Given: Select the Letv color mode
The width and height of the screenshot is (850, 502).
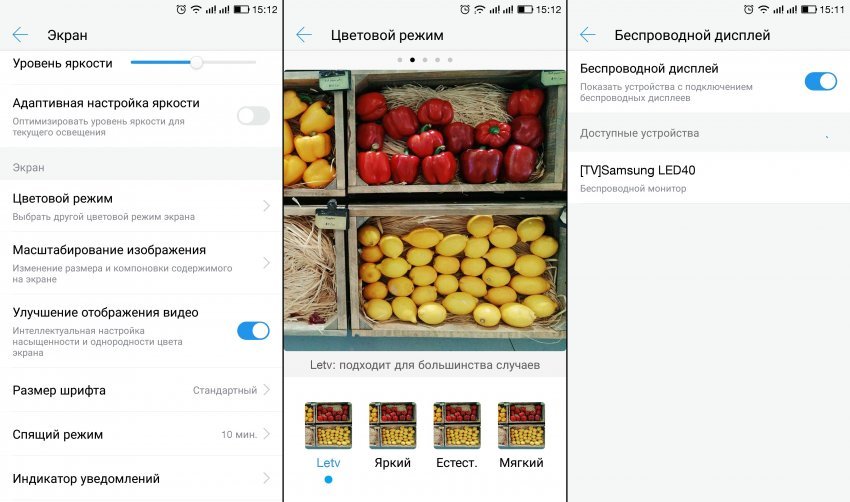Looking at the screenshot, I should [x=328, y=426].
